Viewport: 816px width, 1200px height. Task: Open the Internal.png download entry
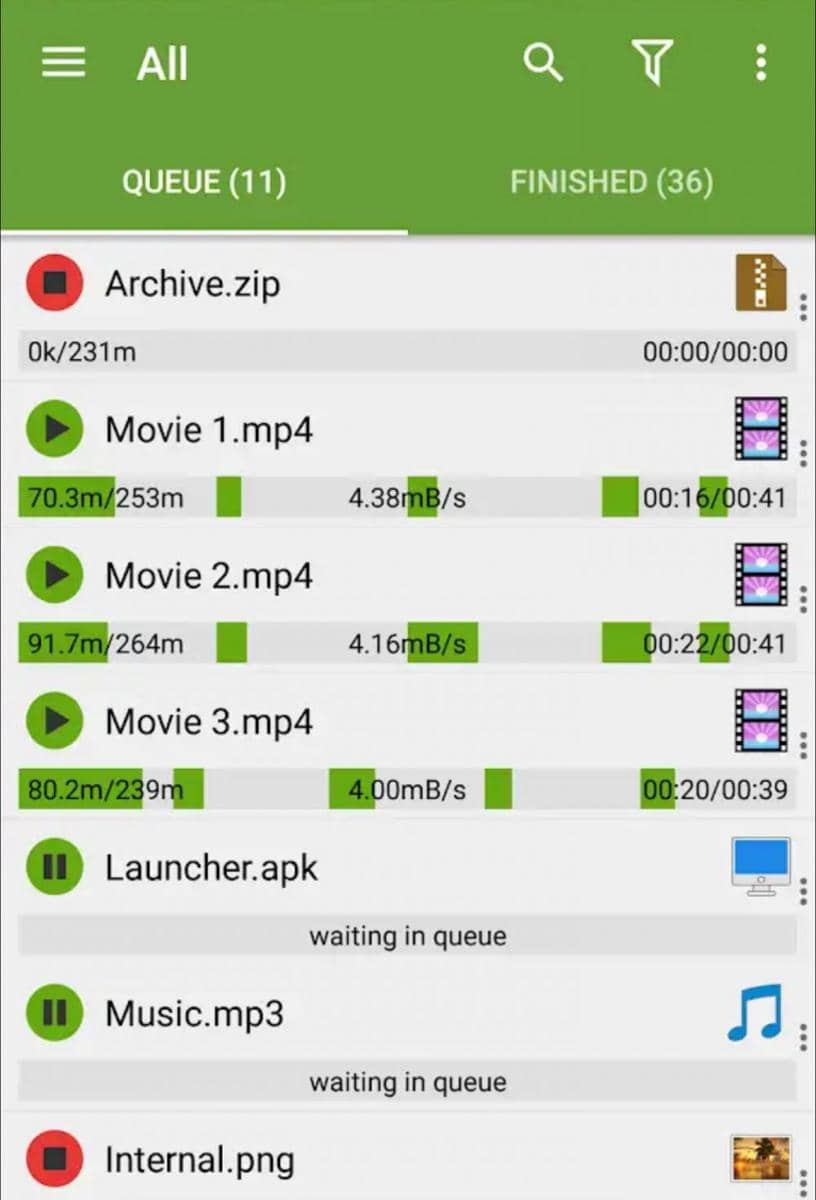coord(200,1160)
